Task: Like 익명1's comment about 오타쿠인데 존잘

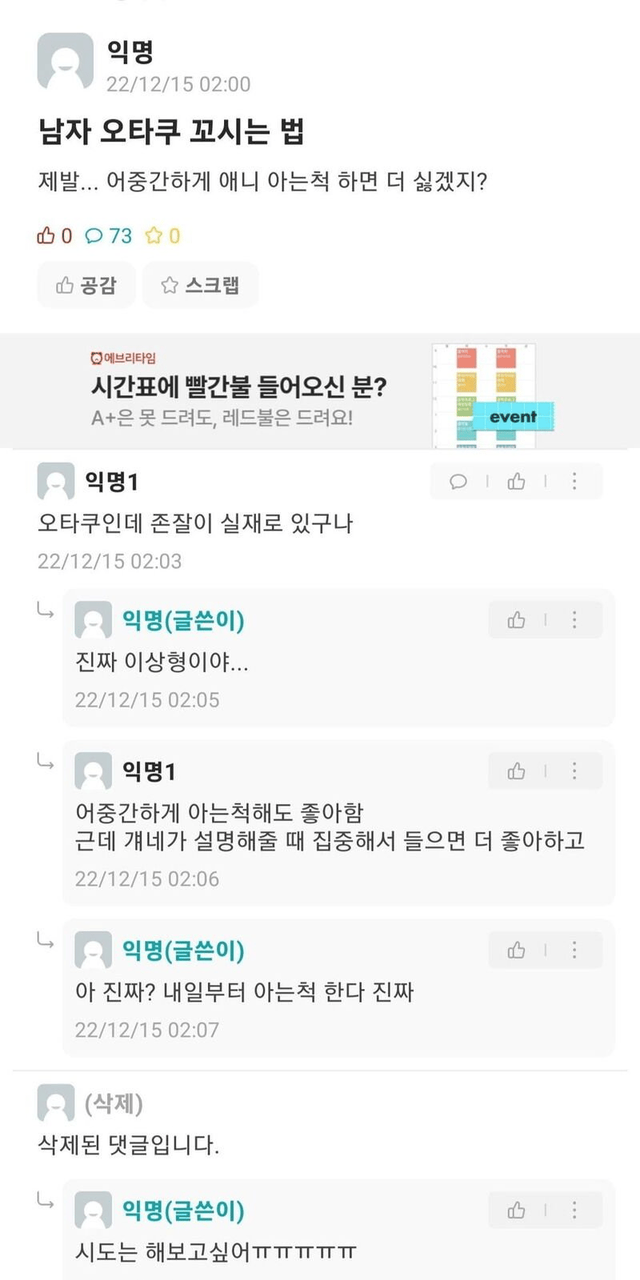Action: pyautogui.click(x=516, y=481)
